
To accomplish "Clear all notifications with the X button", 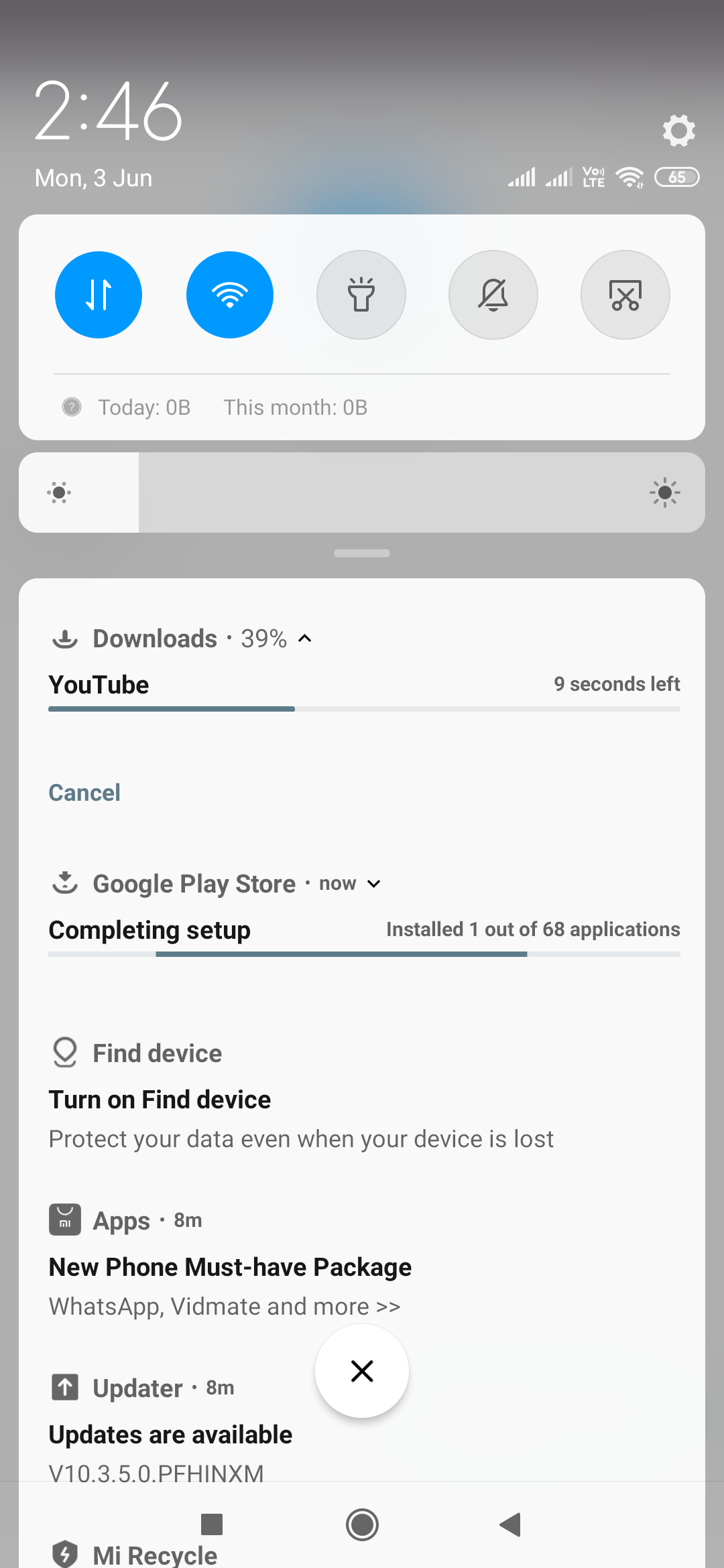I will (x=362, y=1371).
